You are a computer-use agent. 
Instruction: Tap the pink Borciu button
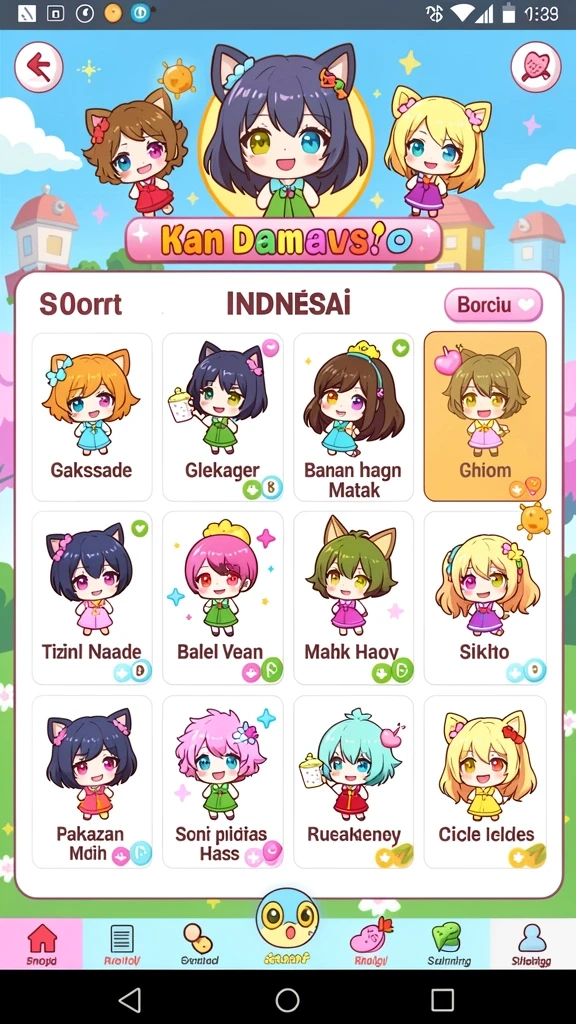494,305
